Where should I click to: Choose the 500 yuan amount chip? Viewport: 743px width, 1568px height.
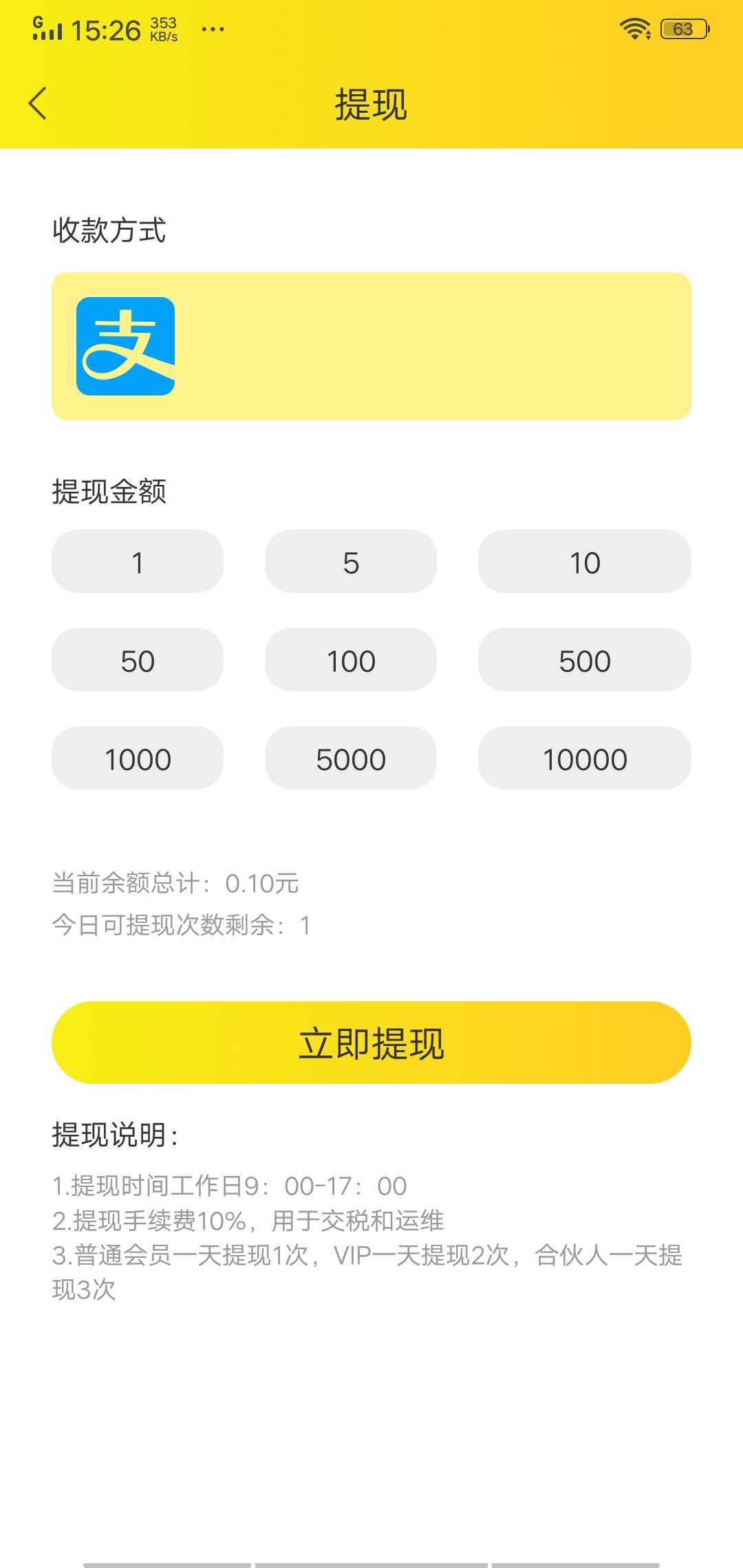tap(584, 660)
